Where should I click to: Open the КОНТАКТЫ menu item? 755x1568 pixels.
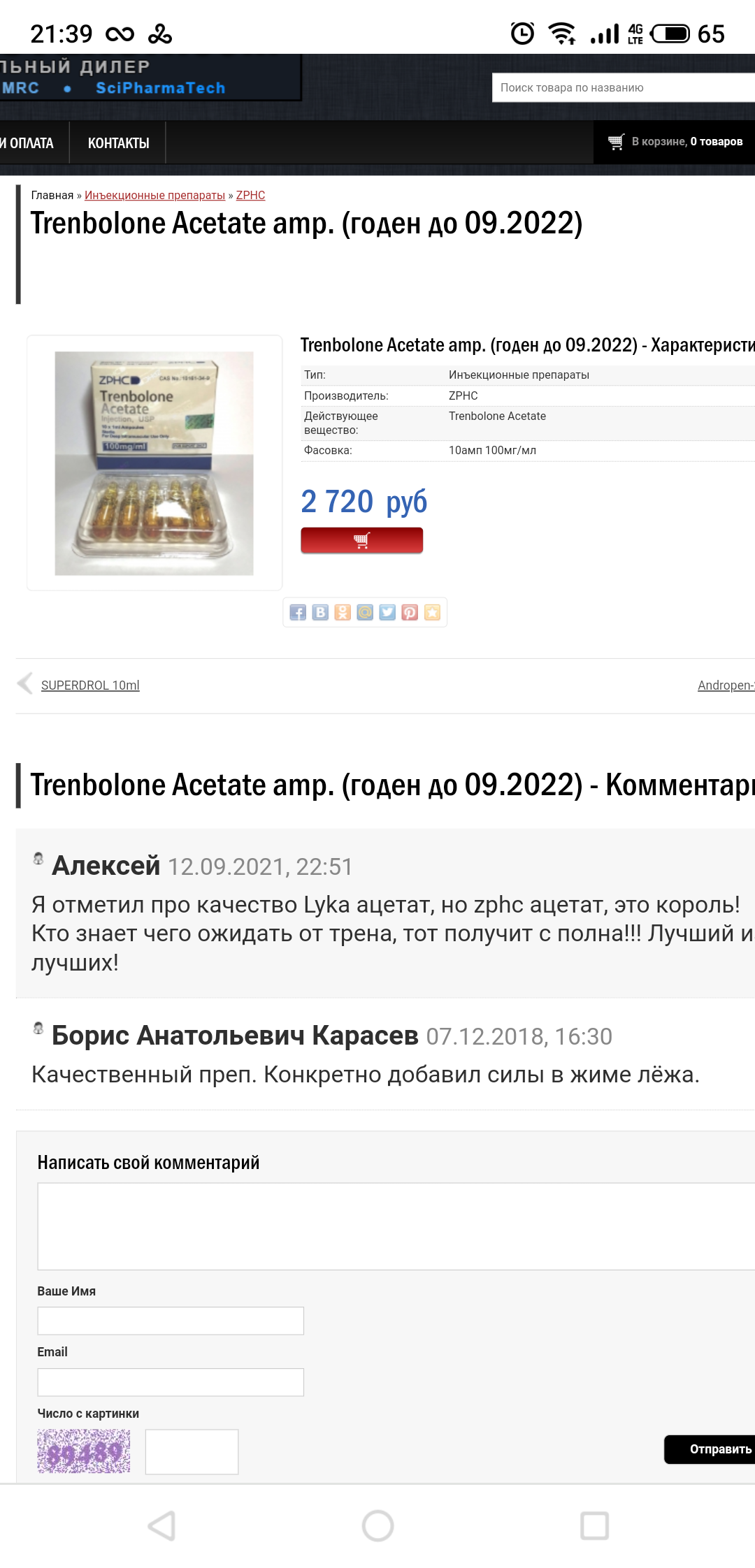tap(118, 143)
